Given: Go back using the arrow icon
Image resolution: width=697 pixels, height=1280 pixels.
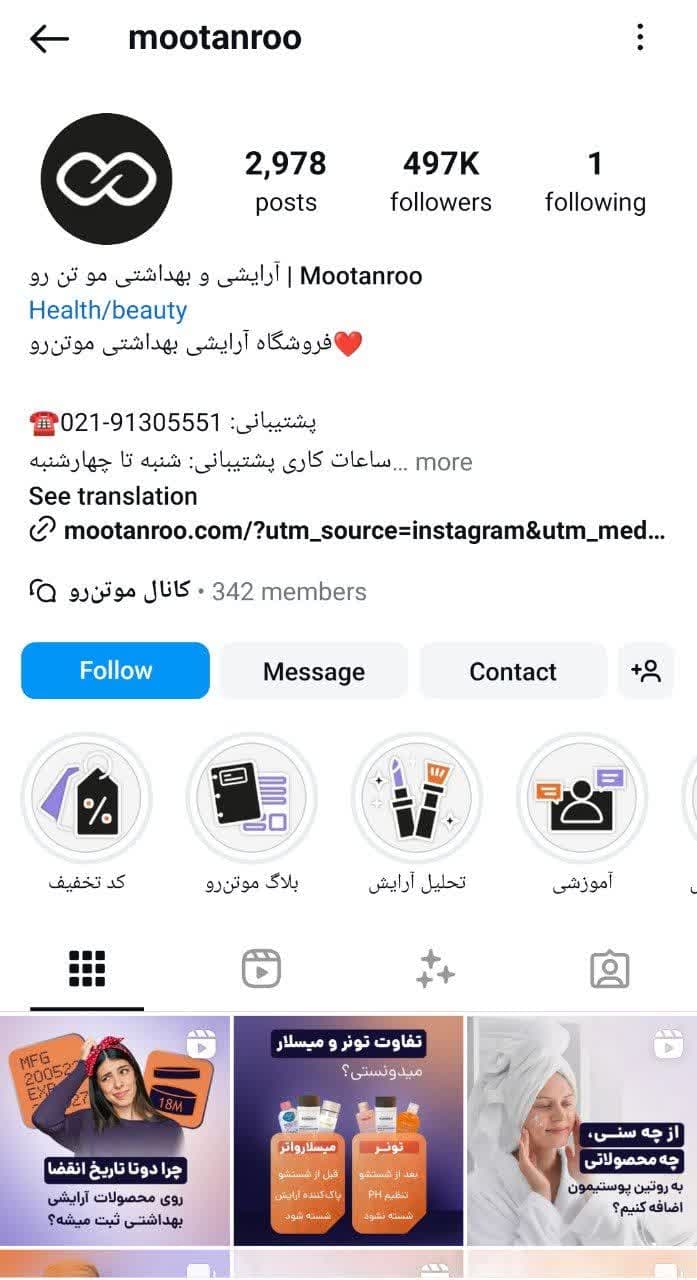Looking at the screenshot, I should [x=49, y=39].
